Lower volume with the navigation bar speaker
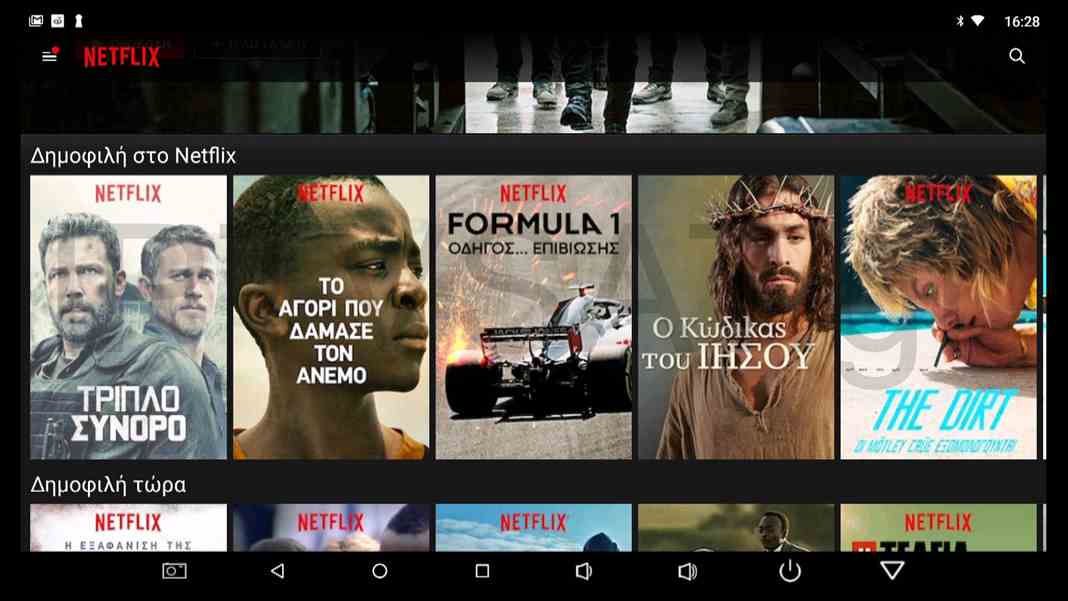 (584, 571)
